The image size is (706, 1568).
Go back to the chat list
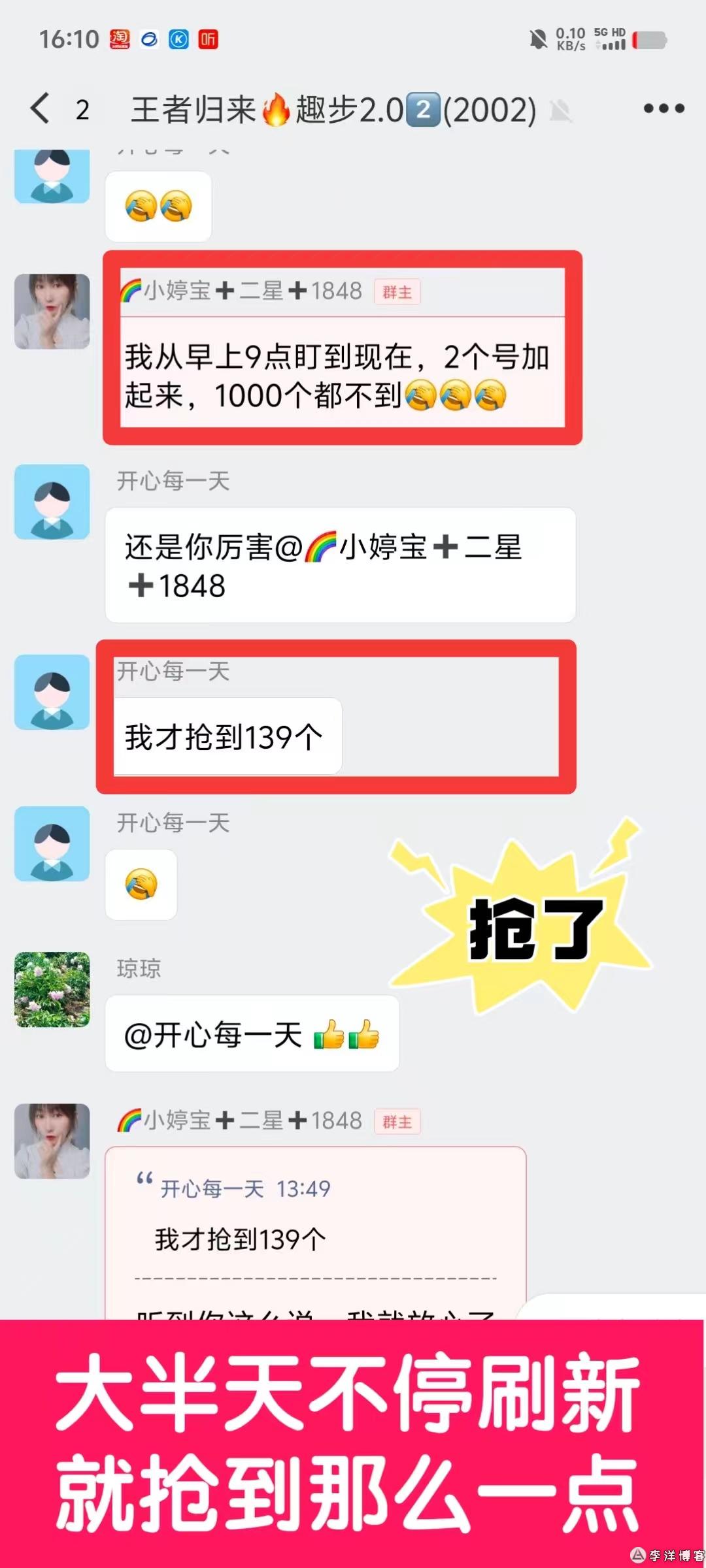pos(41,108)
